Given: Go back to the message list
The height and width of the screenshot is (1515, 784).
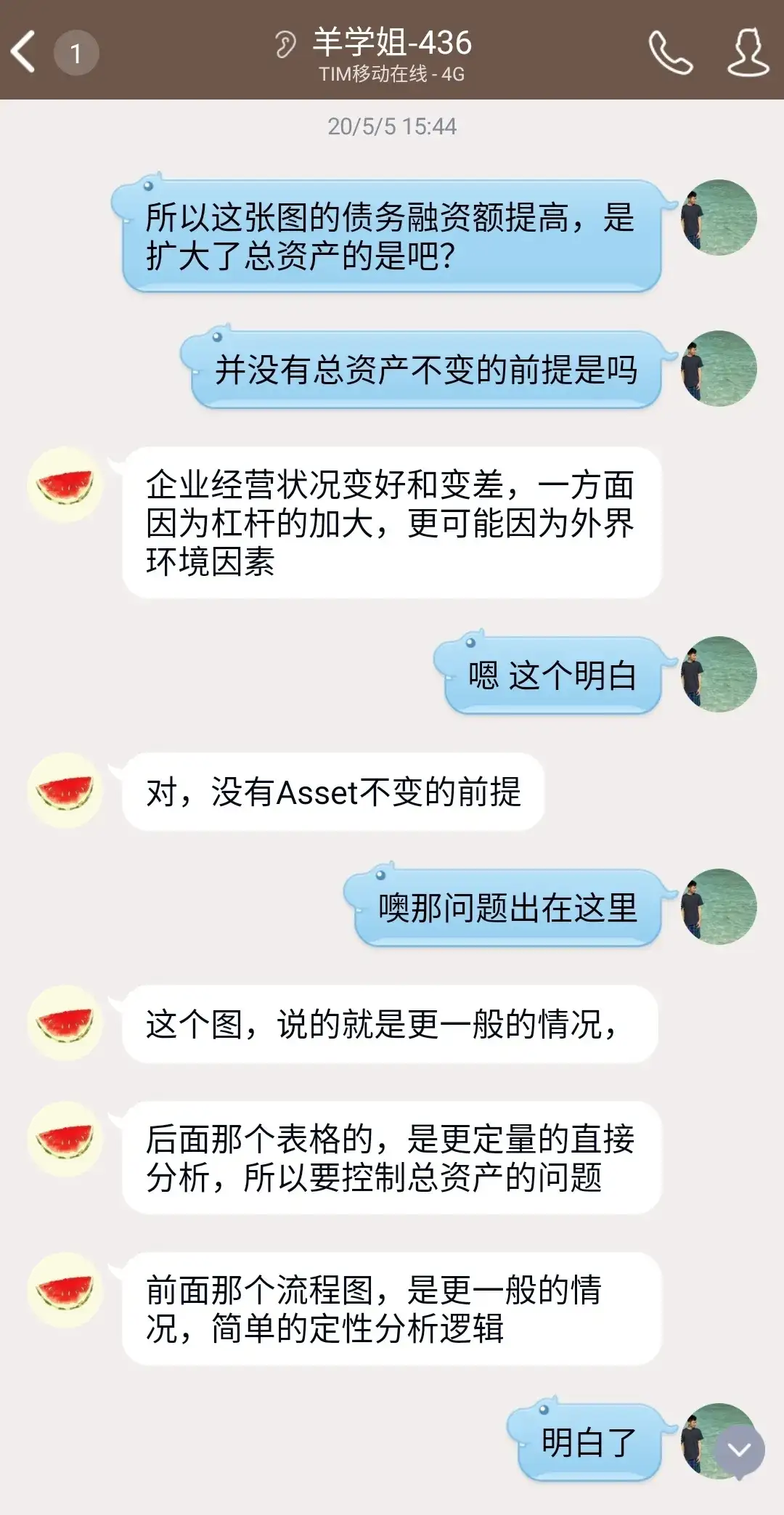Looking at the screenshot, I should tap(24, 52).
